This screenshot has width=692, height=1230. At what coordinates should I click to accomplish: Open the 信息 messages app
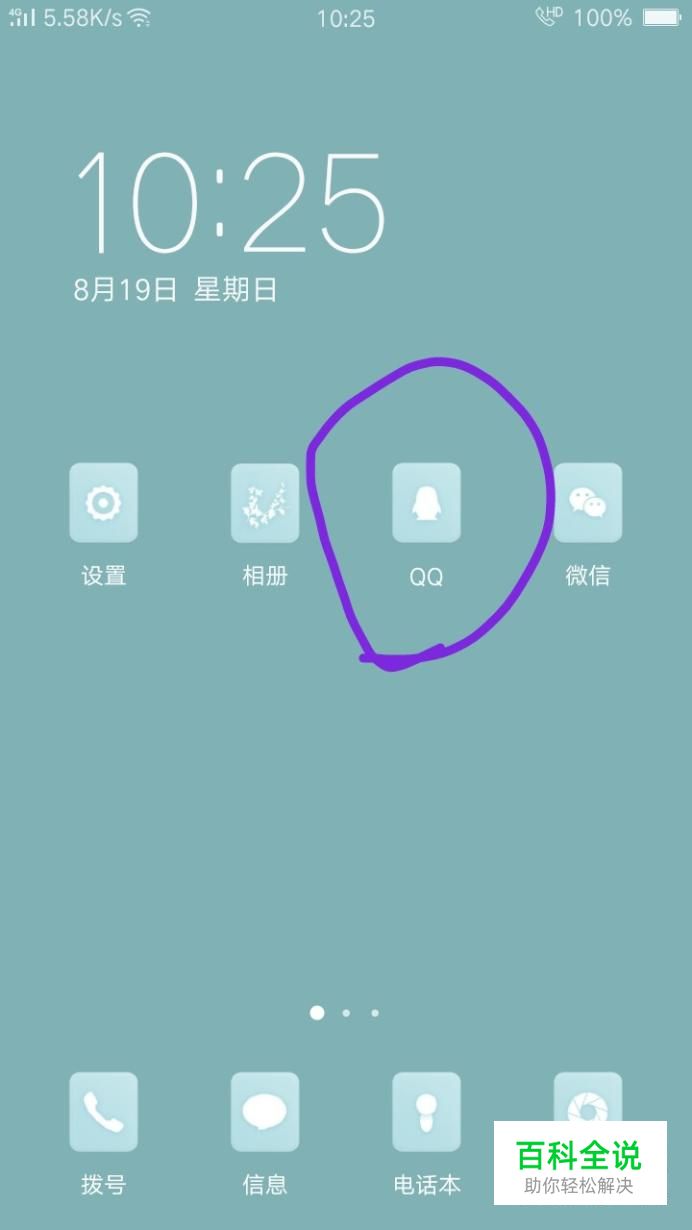[x=265, y=1112]
